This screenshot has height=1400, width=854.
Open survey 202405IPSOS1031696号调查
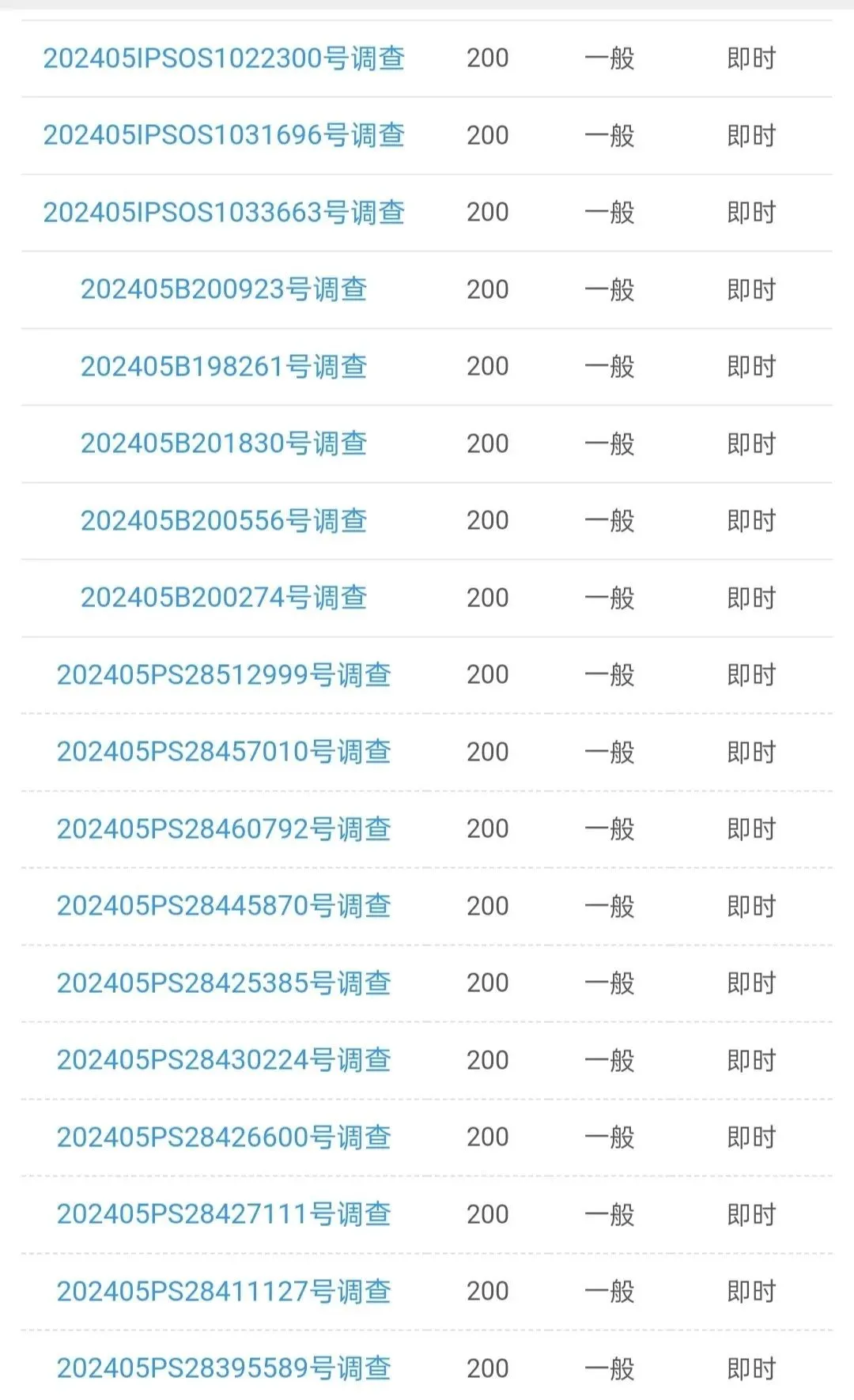click(224, 135)
